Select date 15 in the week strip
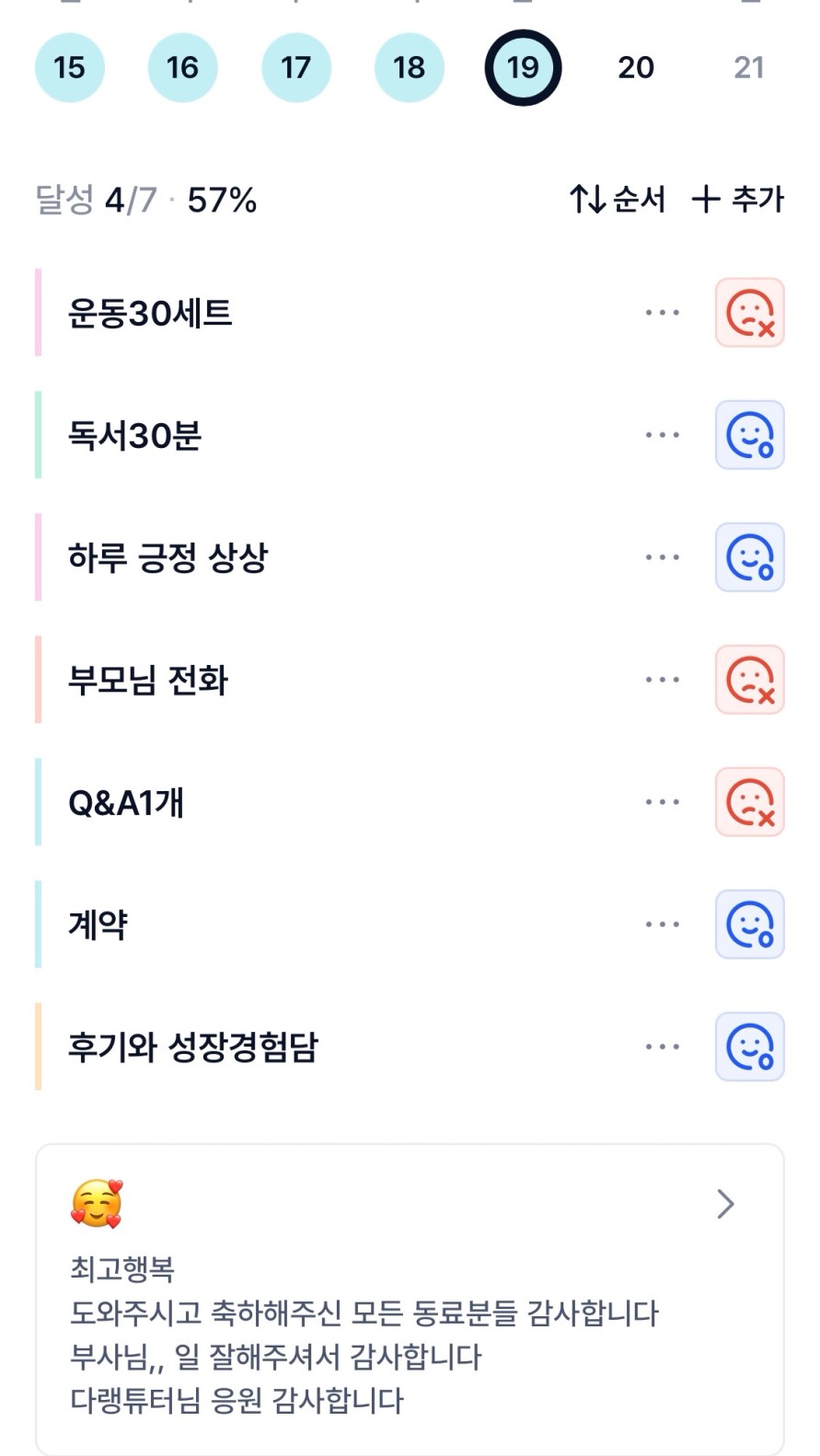This screenshot has height=1456, width=820. click(x=69, y=67)
